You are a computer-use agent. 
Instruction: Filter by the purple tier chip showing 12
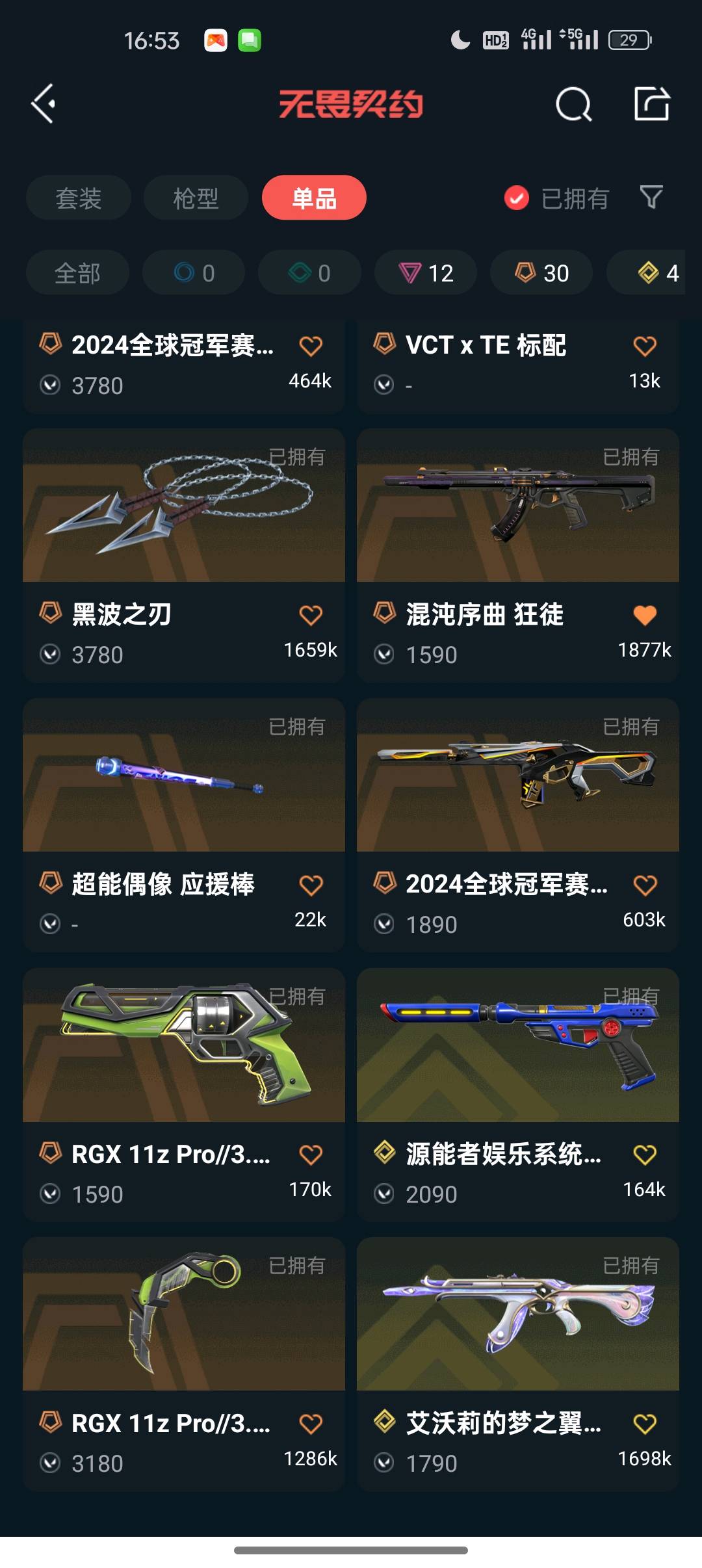[426, 273]
